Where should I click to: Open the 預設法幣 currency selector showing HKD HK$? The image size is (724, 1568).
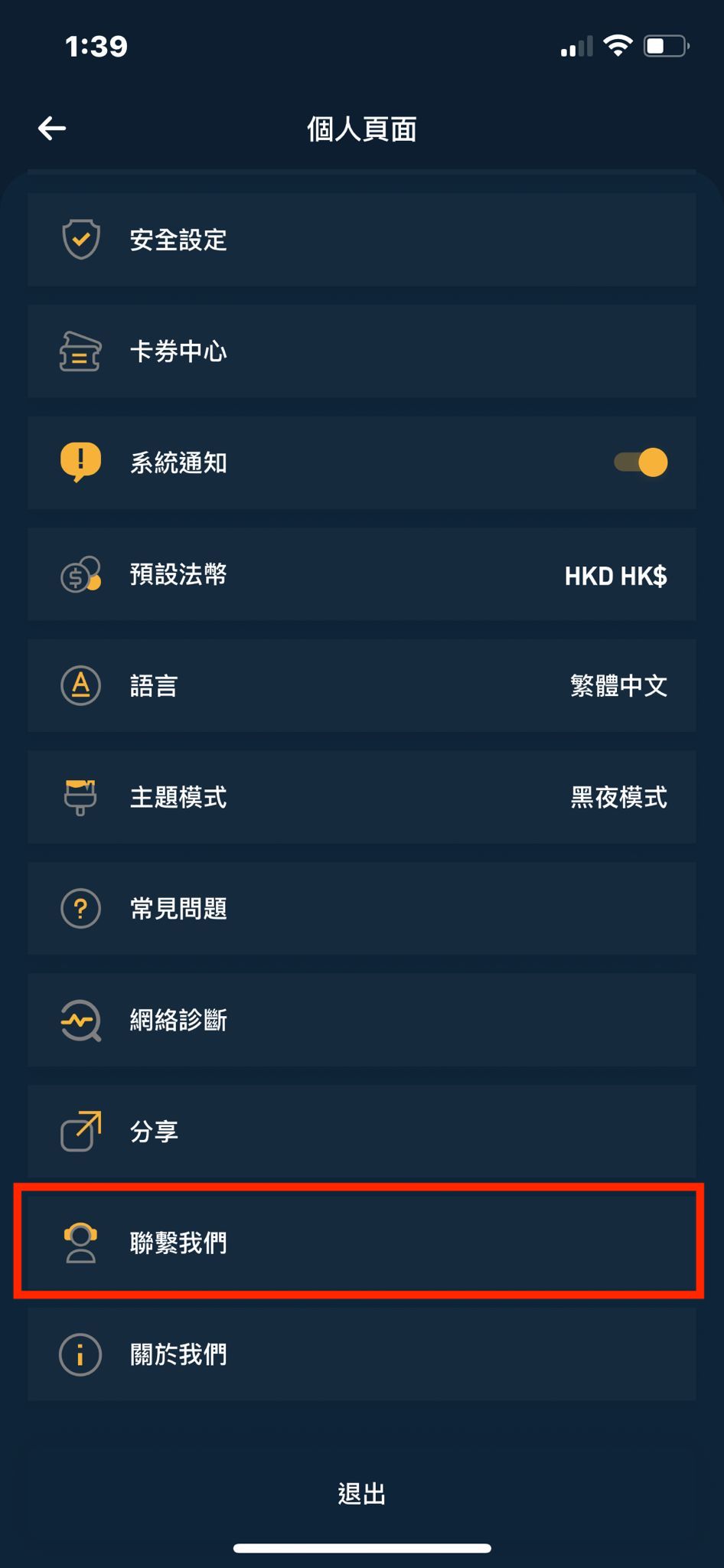pyautogui.click(x=362, y=574)
